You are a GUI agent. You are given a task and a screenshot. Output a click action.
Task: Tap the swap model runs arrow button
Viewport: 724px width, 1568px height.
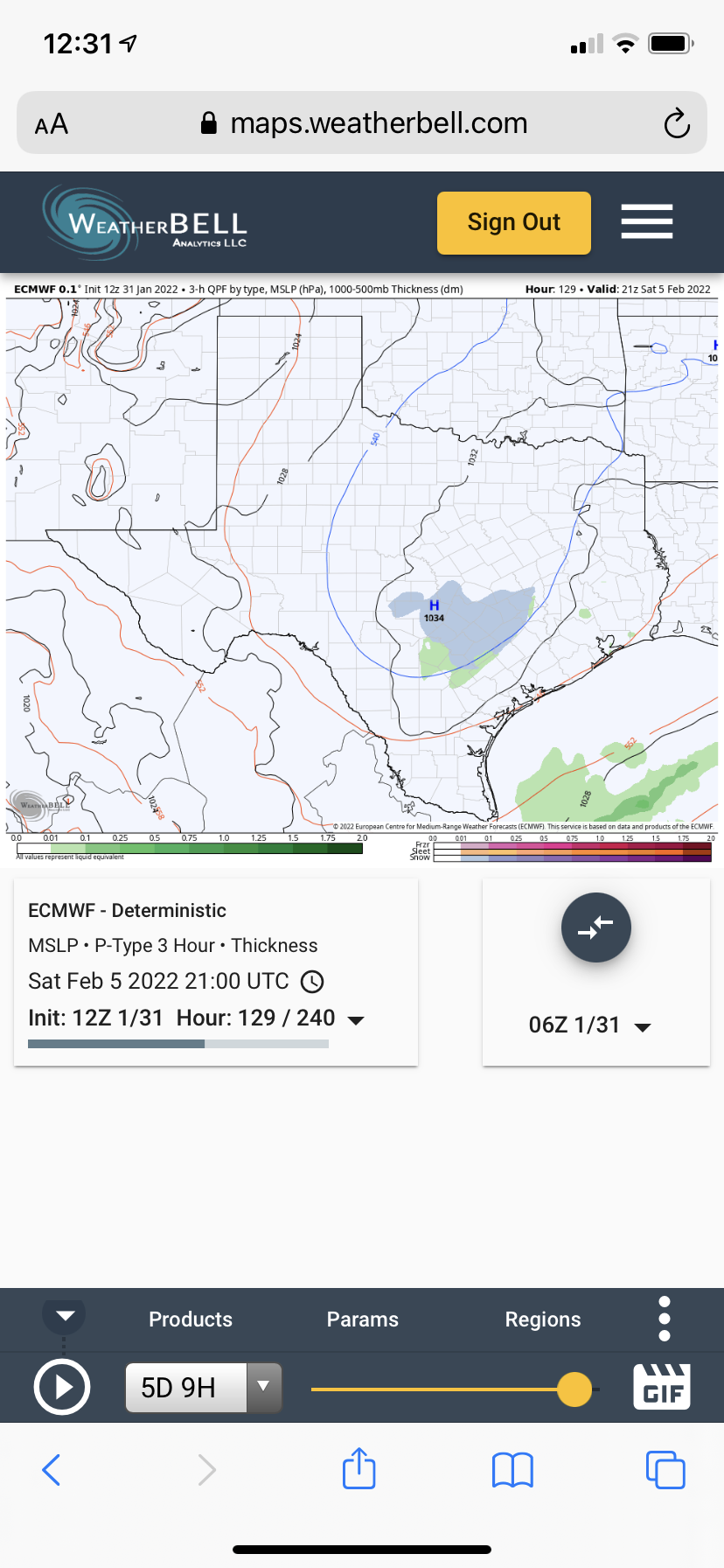pos(595,927)
